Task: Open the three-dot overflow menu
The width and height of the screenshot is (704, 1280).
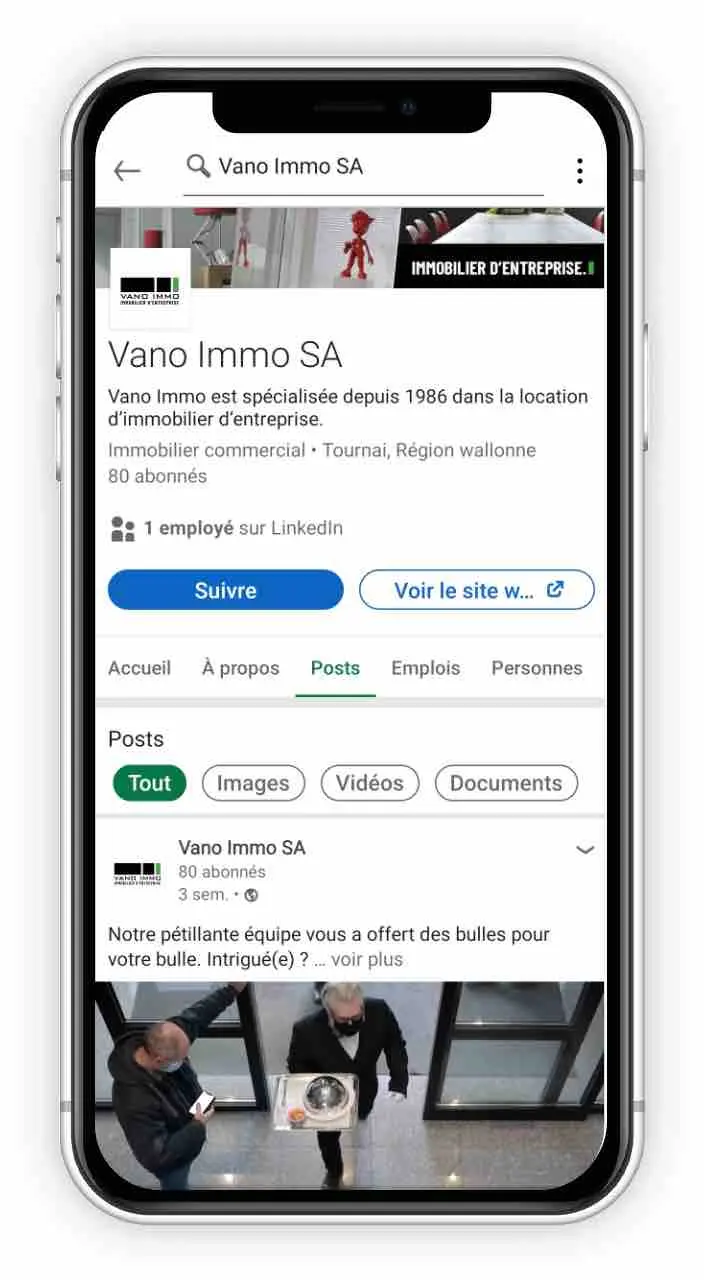Action: pyautogui.click(x=579, y=171)
